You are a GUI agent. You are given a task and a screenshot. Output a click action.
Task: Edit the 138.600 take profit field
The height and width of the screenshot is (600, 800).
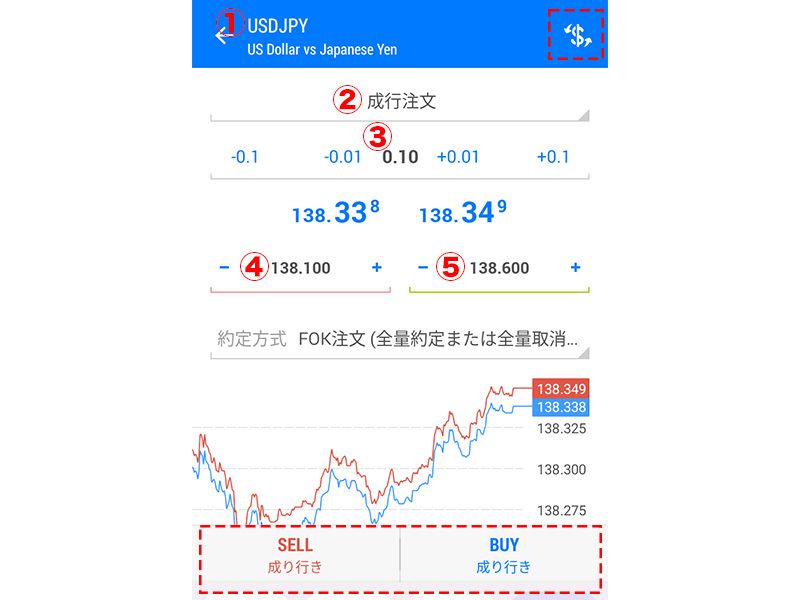point(499,268)
